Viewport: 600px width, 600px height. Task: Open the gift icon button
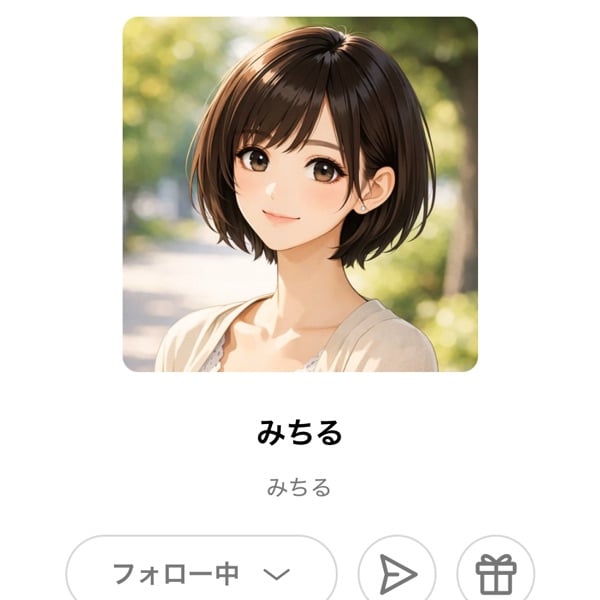(495, 573)
